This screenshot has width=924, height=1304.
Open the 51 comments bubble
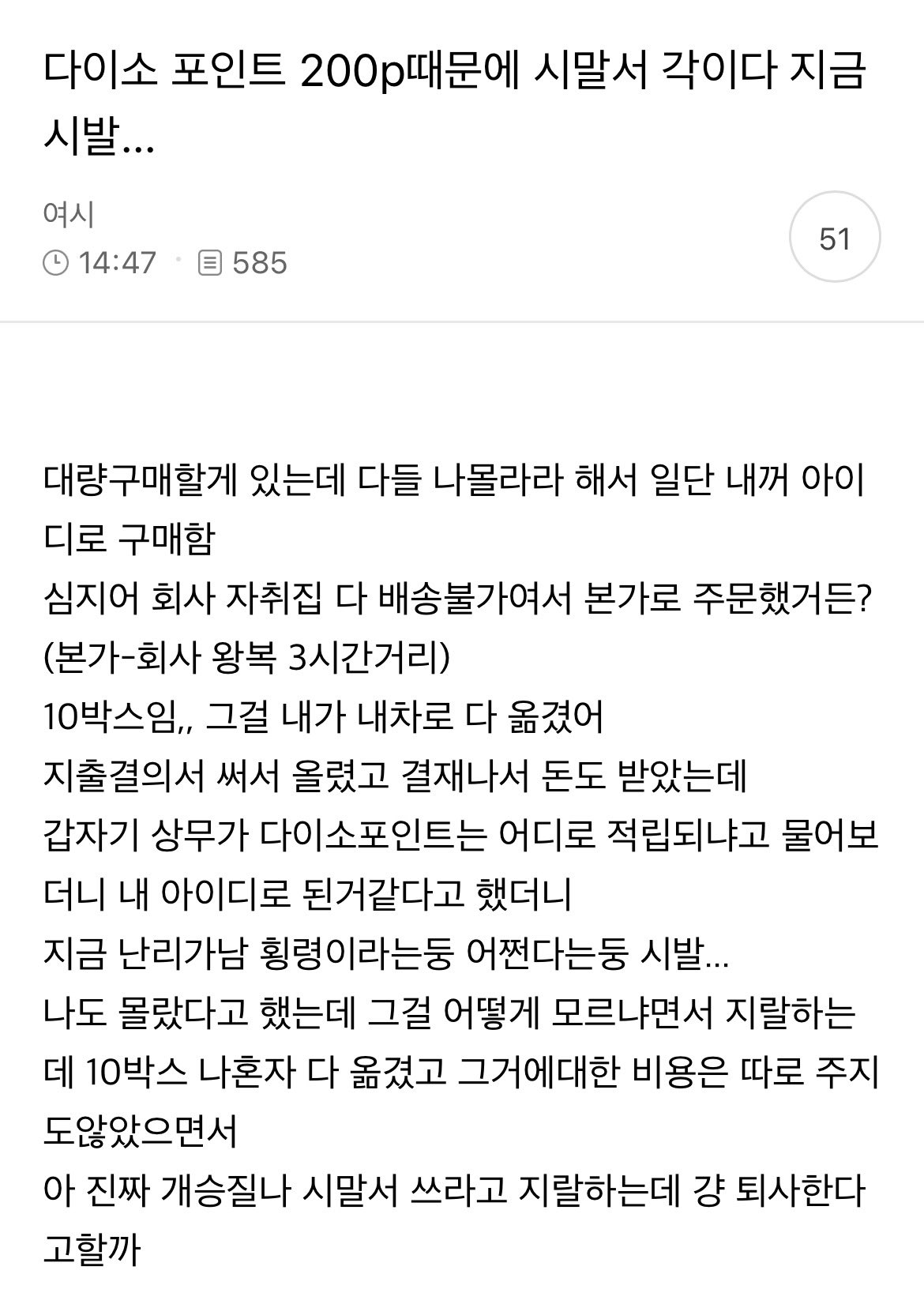835,238
